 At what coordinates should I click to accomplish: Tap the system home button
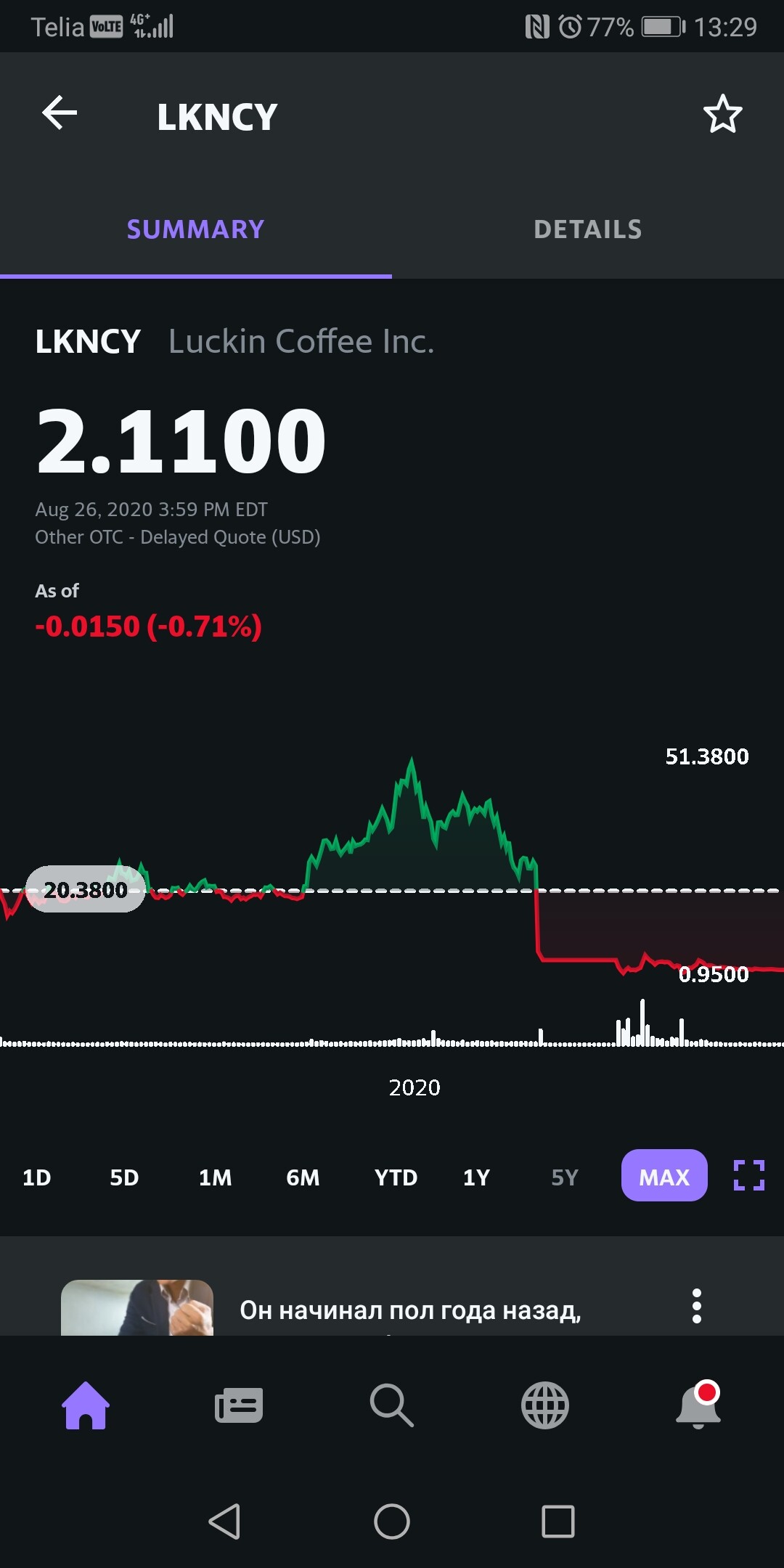(x=392, y=1521)
